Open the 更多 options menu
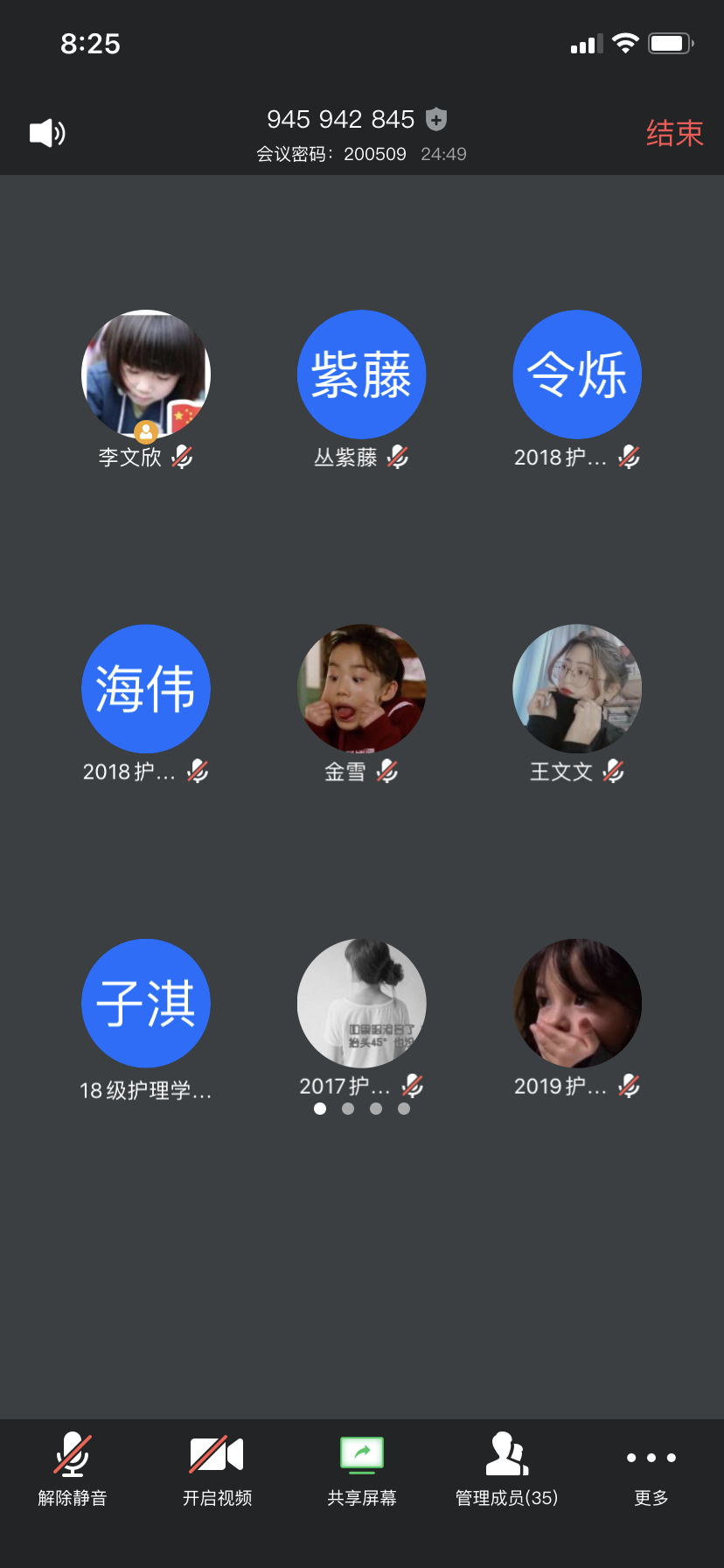The width and height of the screenshot is (724, 1568). coord(651,1469)
